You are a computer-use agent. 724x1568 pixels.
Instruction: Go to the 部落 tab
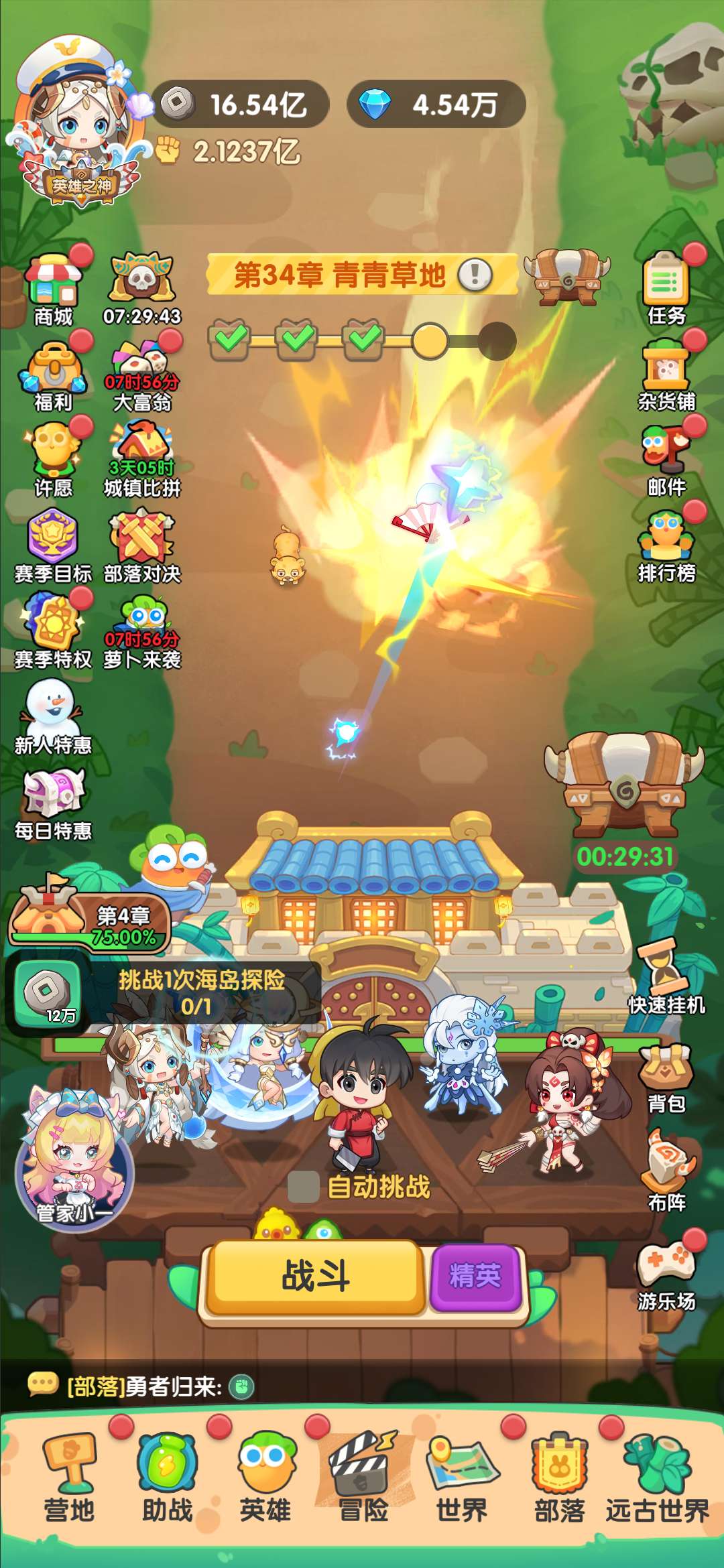[559, 1480]
